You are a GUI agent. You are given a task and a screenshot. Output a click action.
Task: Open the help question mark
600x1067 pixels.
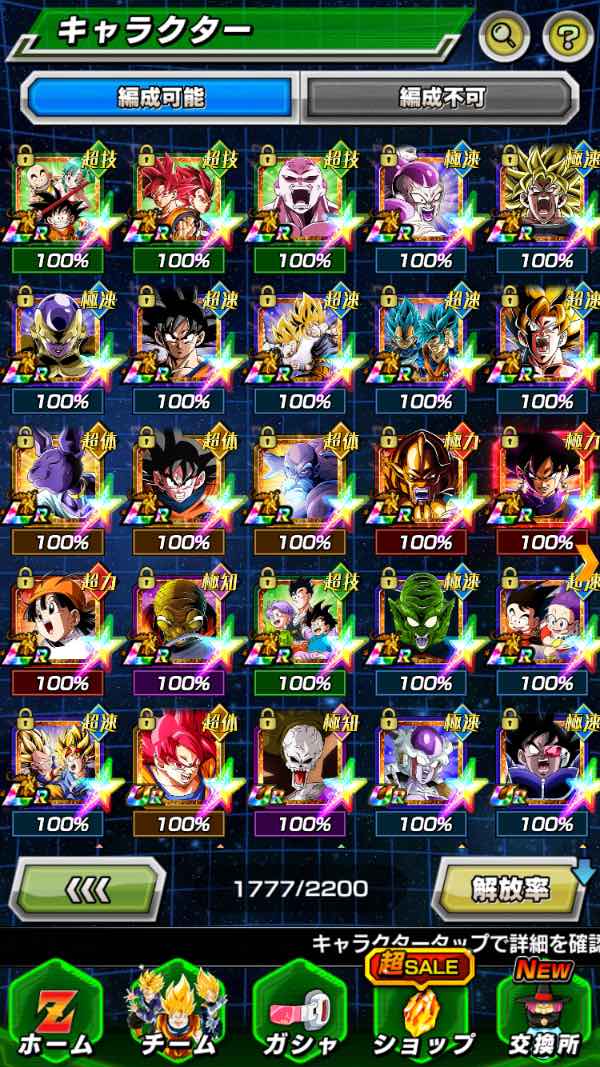click(568, 37)
